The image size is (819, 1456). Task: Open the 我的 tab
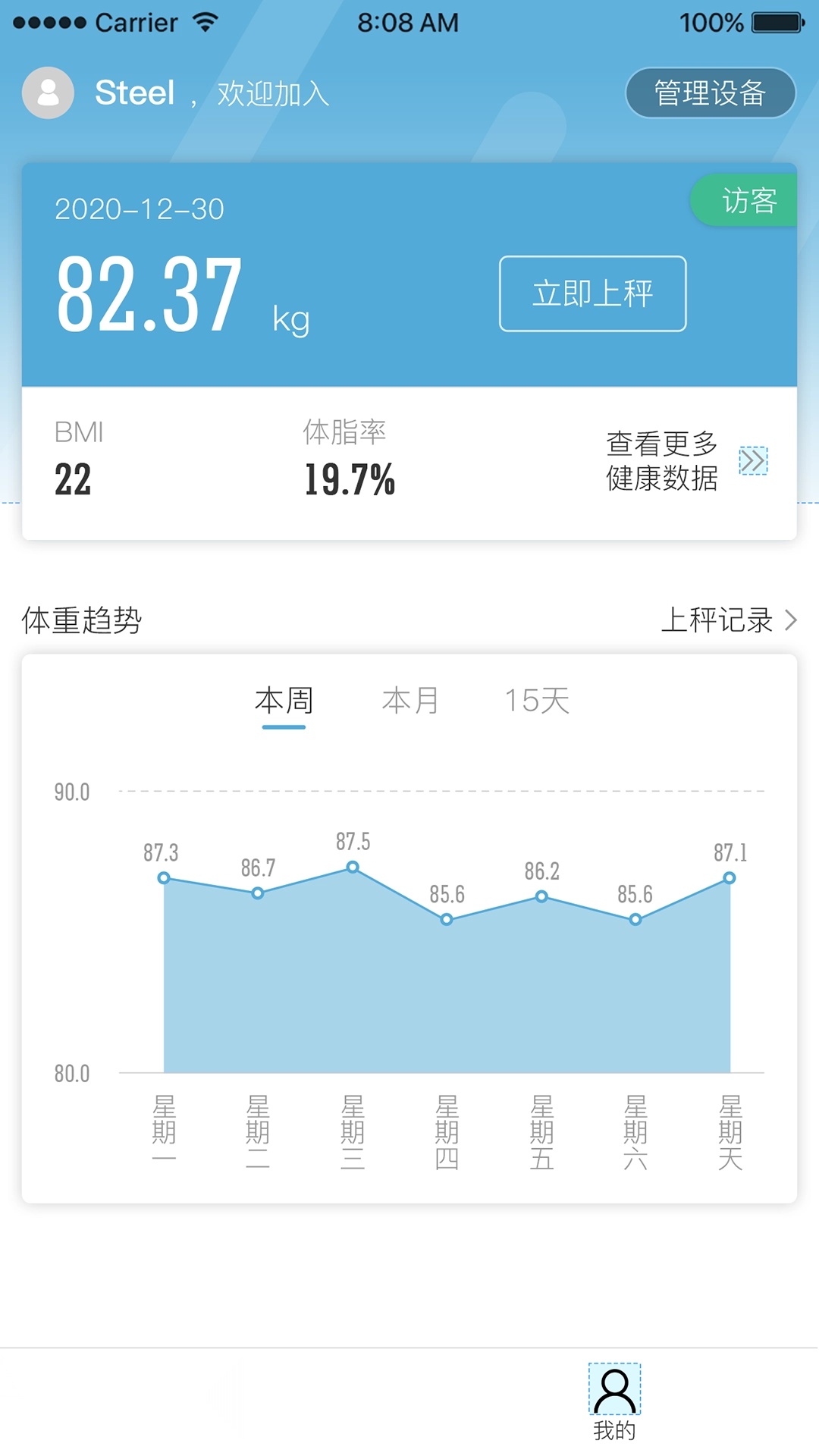(x=614, y=1403)
